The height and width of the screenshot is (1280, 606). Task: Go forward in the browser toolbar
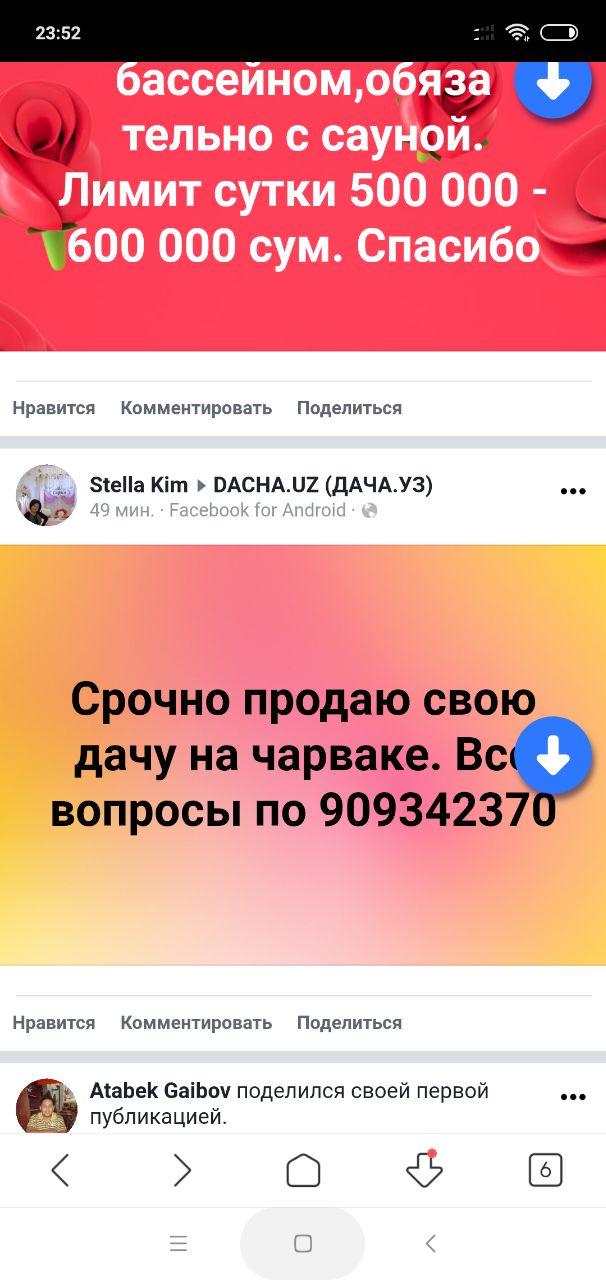(x=182, y=1170)
